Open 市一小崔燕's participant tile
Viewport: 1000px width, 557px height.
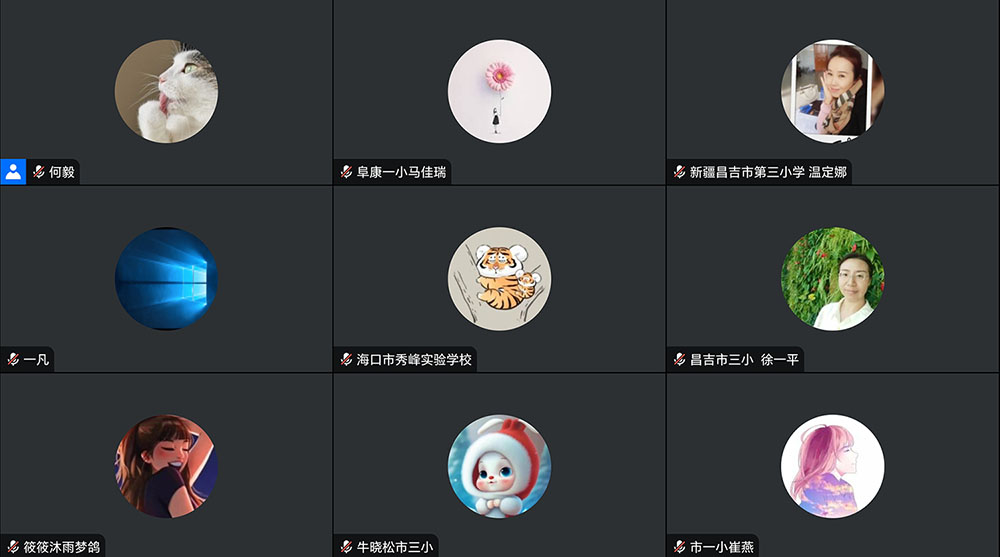(x=832, y=466)
